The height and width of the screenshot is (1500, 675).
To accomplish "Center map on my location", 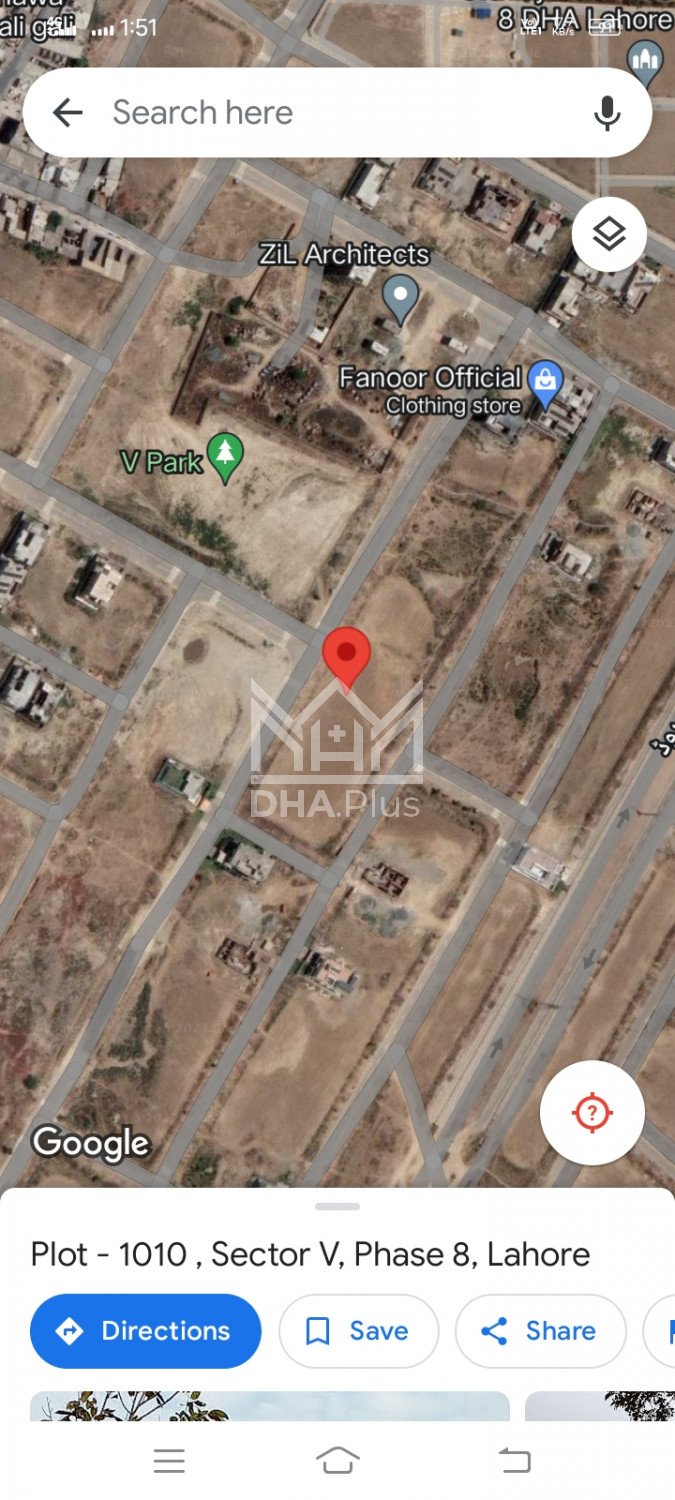I will [592, 1112].
